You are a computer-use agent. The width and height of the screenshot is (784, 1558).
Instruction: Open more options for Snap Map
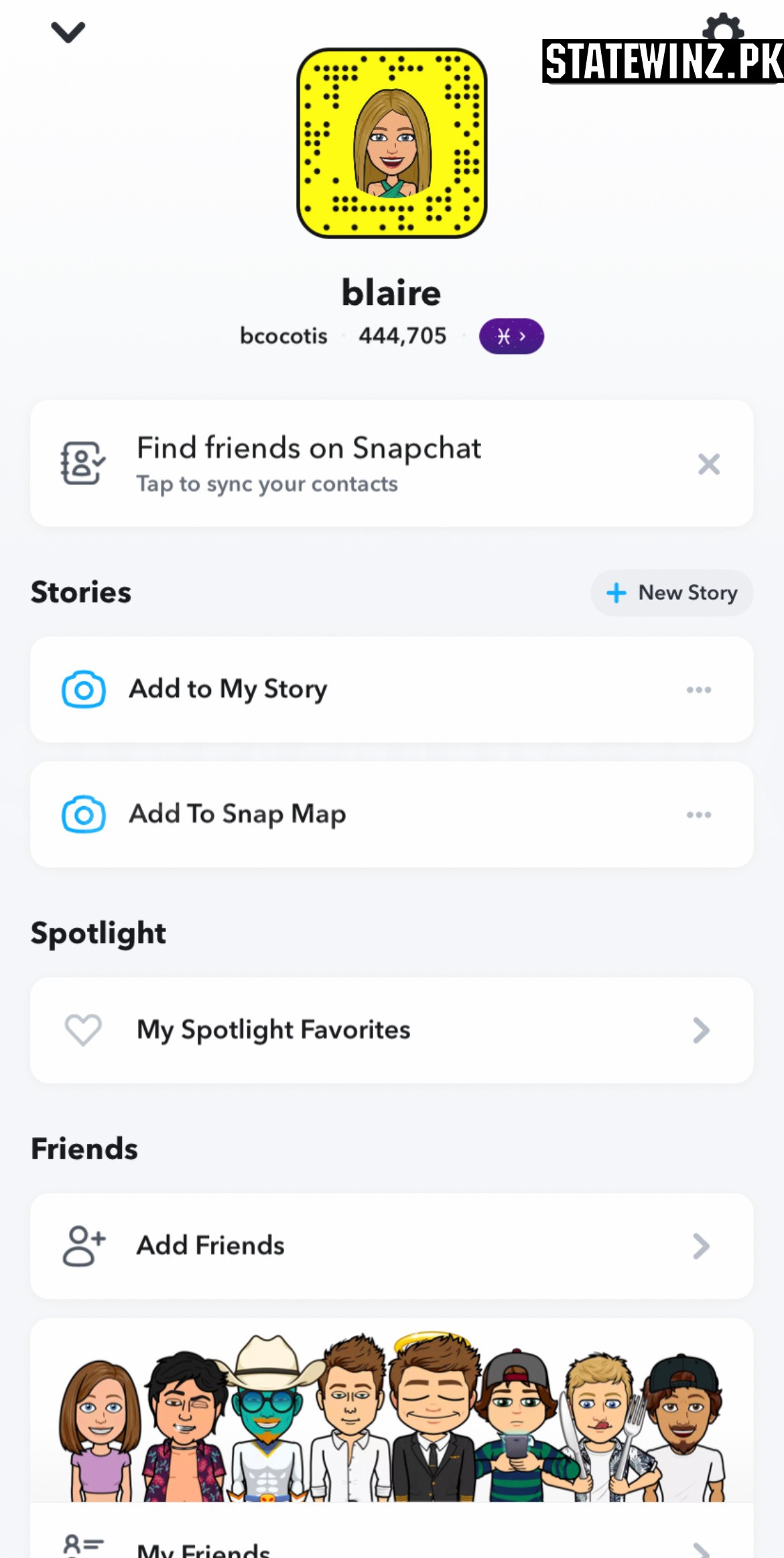click(x=698, y=815)
